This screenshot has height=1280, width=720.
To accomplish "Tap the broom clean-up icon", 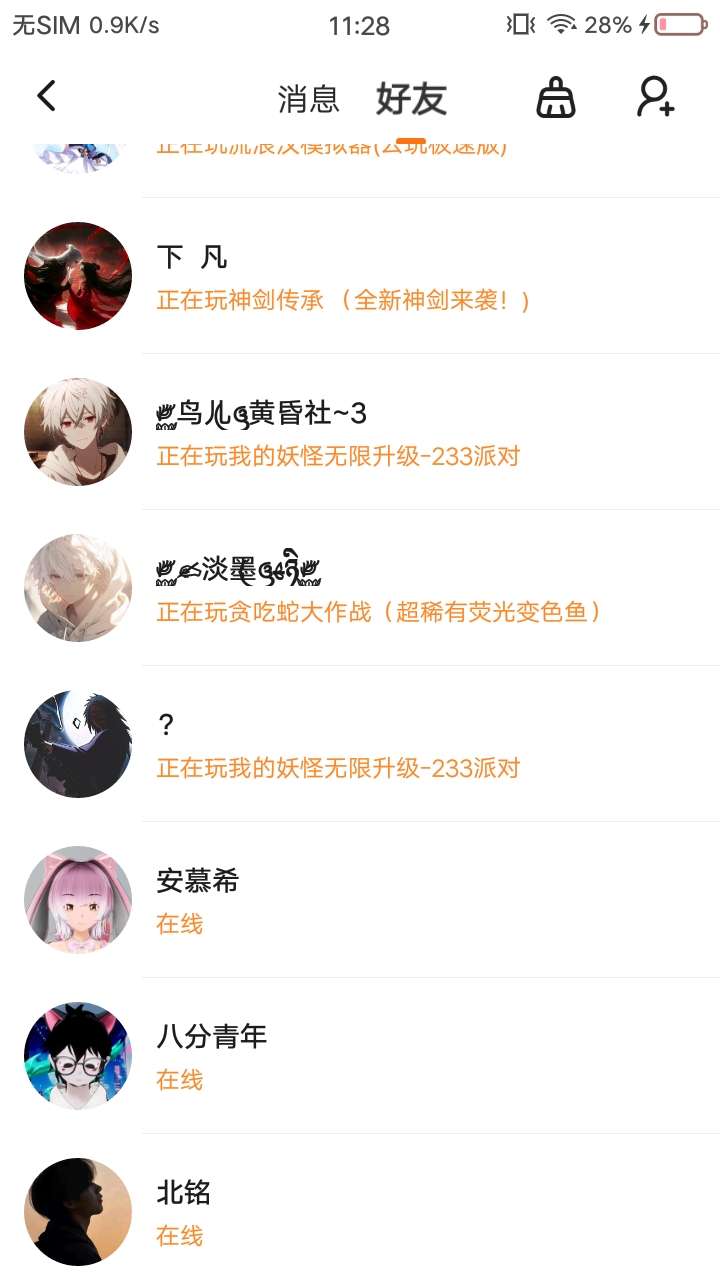I will [556, 98].
